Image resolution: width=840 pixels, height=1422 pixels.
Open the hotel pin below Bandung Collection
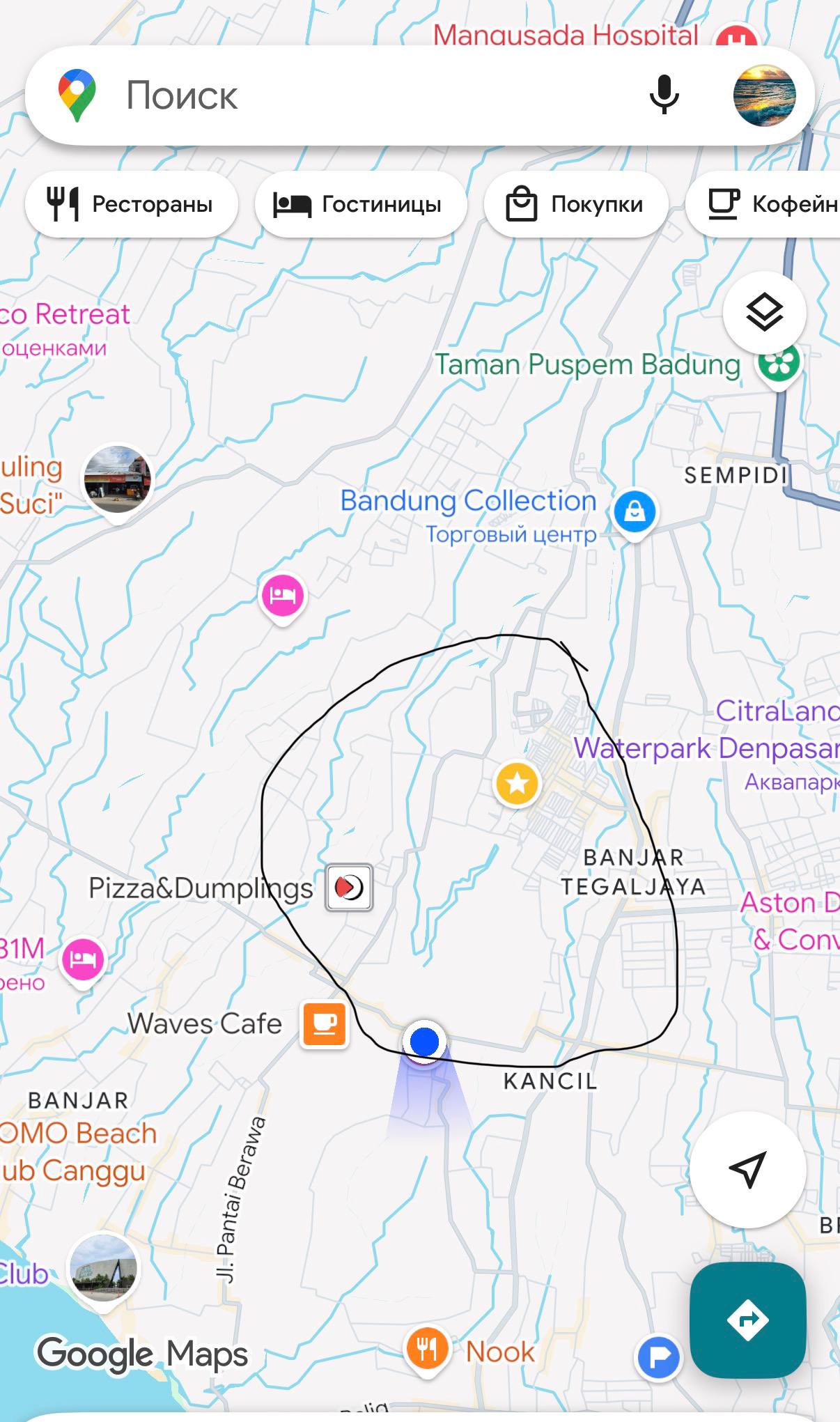click(x=282, y=596)
